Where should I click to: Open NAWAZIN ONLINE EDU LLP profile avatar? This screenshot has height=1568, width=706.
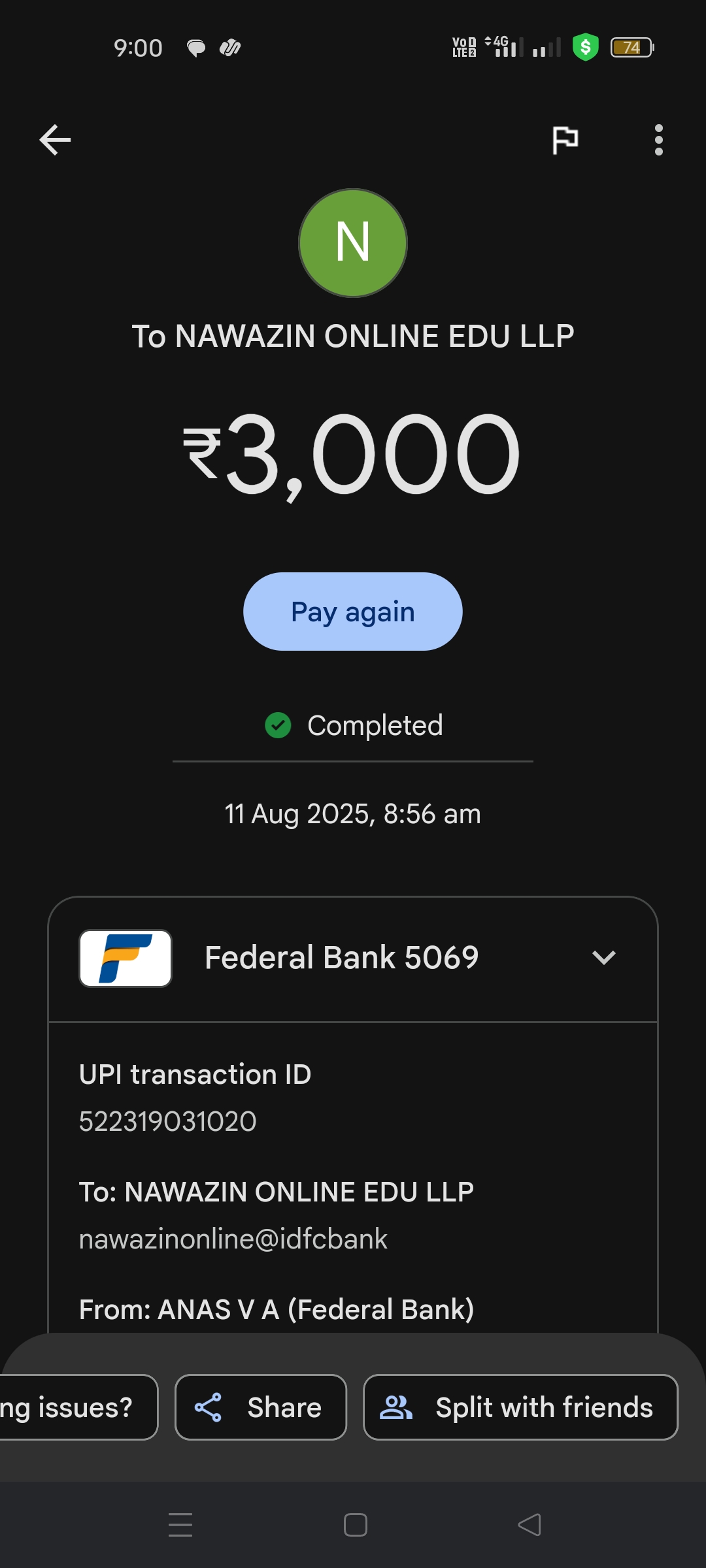coord(353,243)
